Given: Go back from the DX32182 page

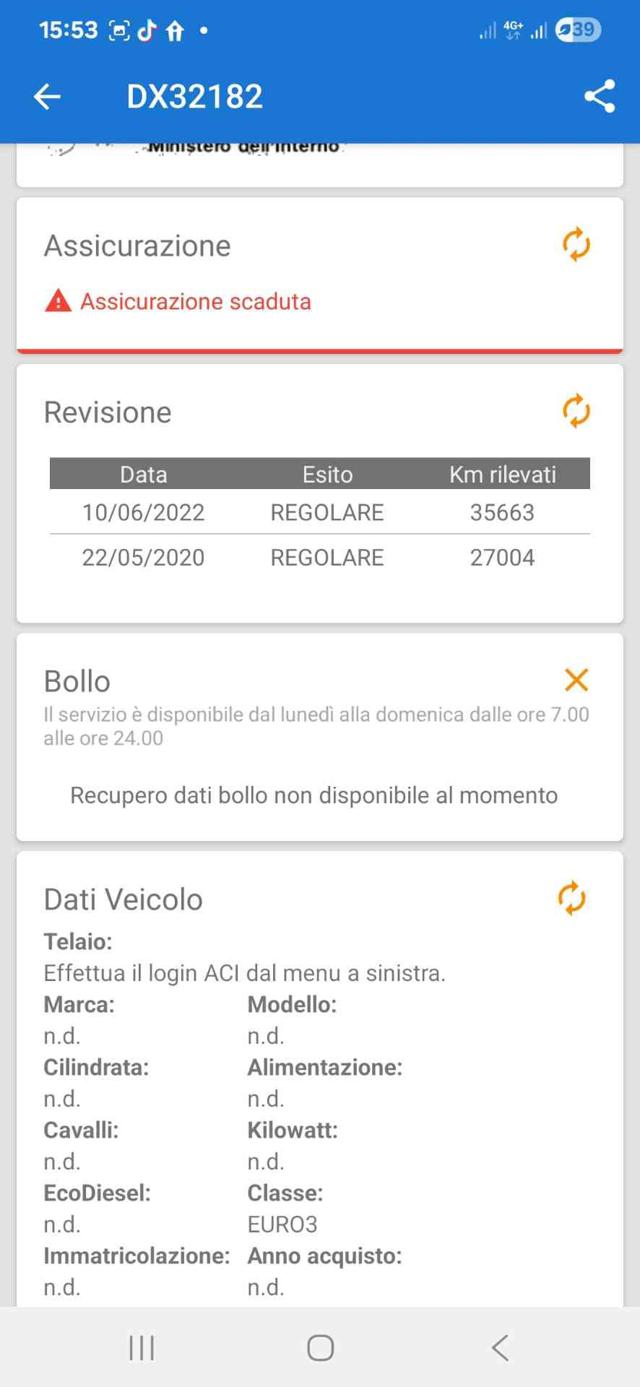Looking at the screenshot, I should pyautogui.click(x=47, y=96).
